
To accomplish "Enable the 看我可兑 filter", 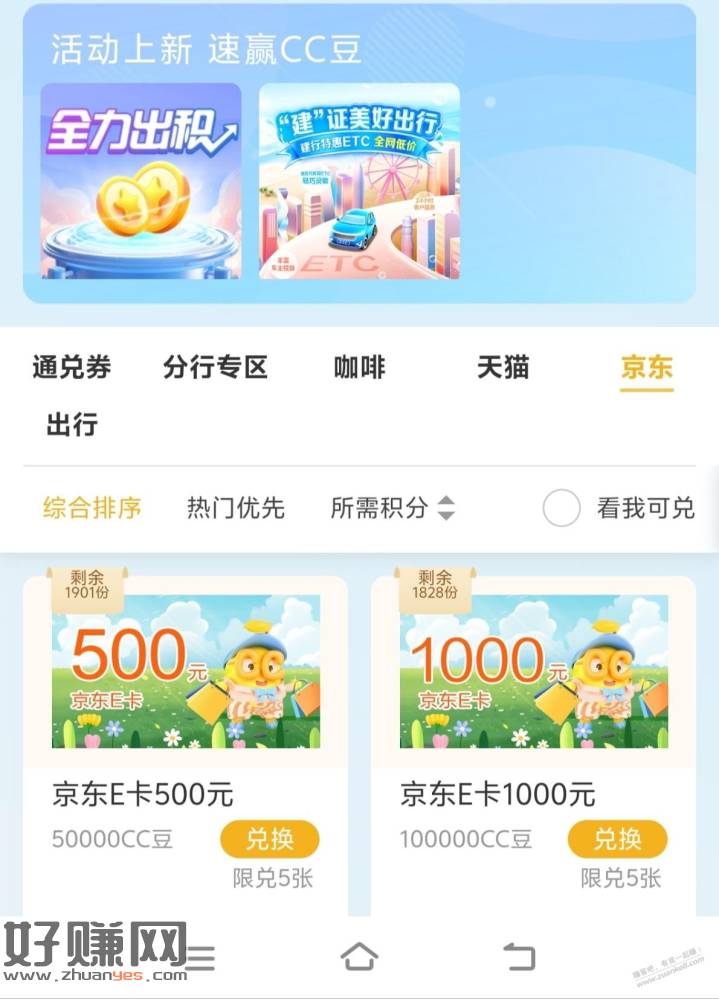I will [562, 508].
